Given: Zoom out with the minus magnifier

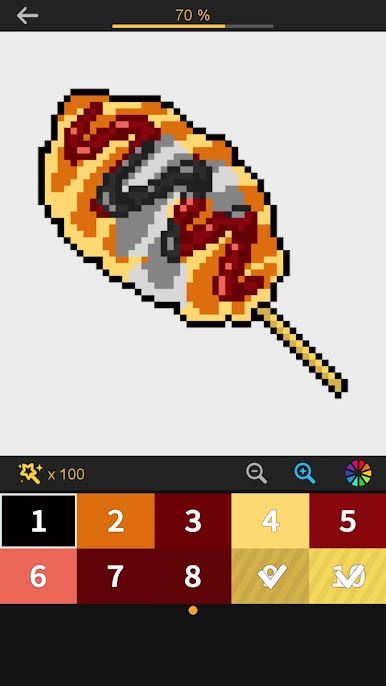Looking at the screenshot, I should pyautogui.click(x=256, y=473).
